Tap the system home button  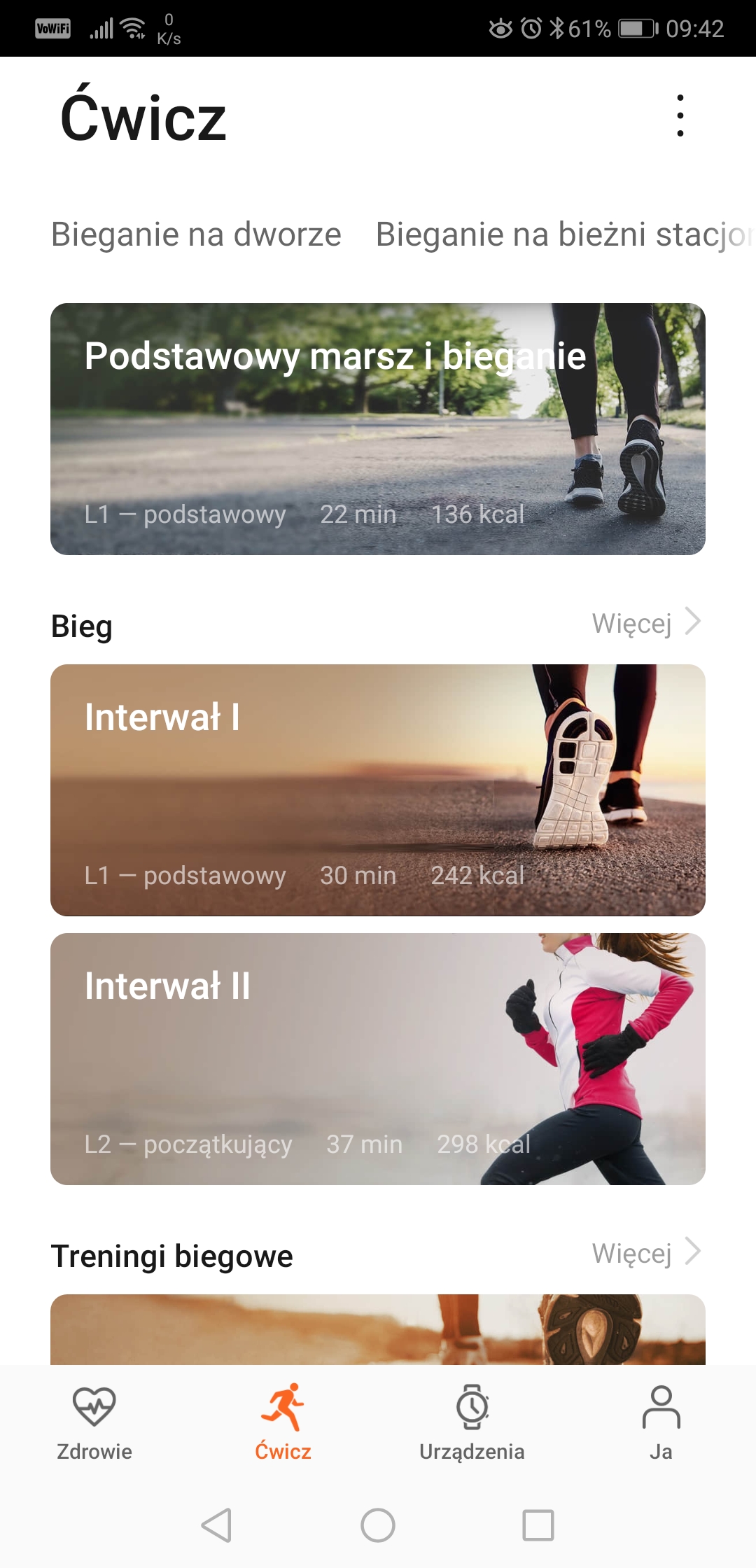378,1525
